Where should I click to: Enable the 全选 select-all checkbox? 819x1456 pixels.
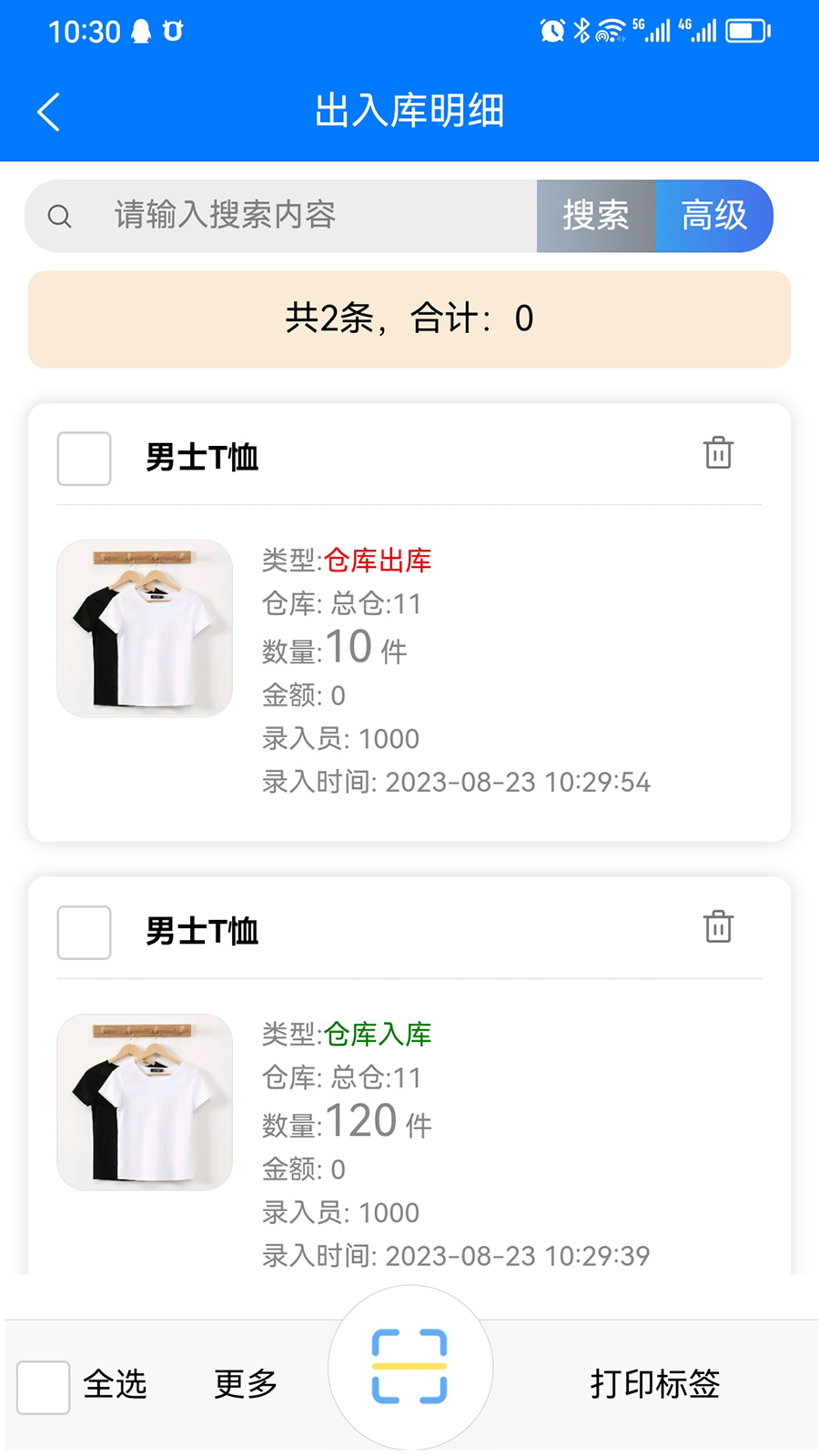point(43,1384)
